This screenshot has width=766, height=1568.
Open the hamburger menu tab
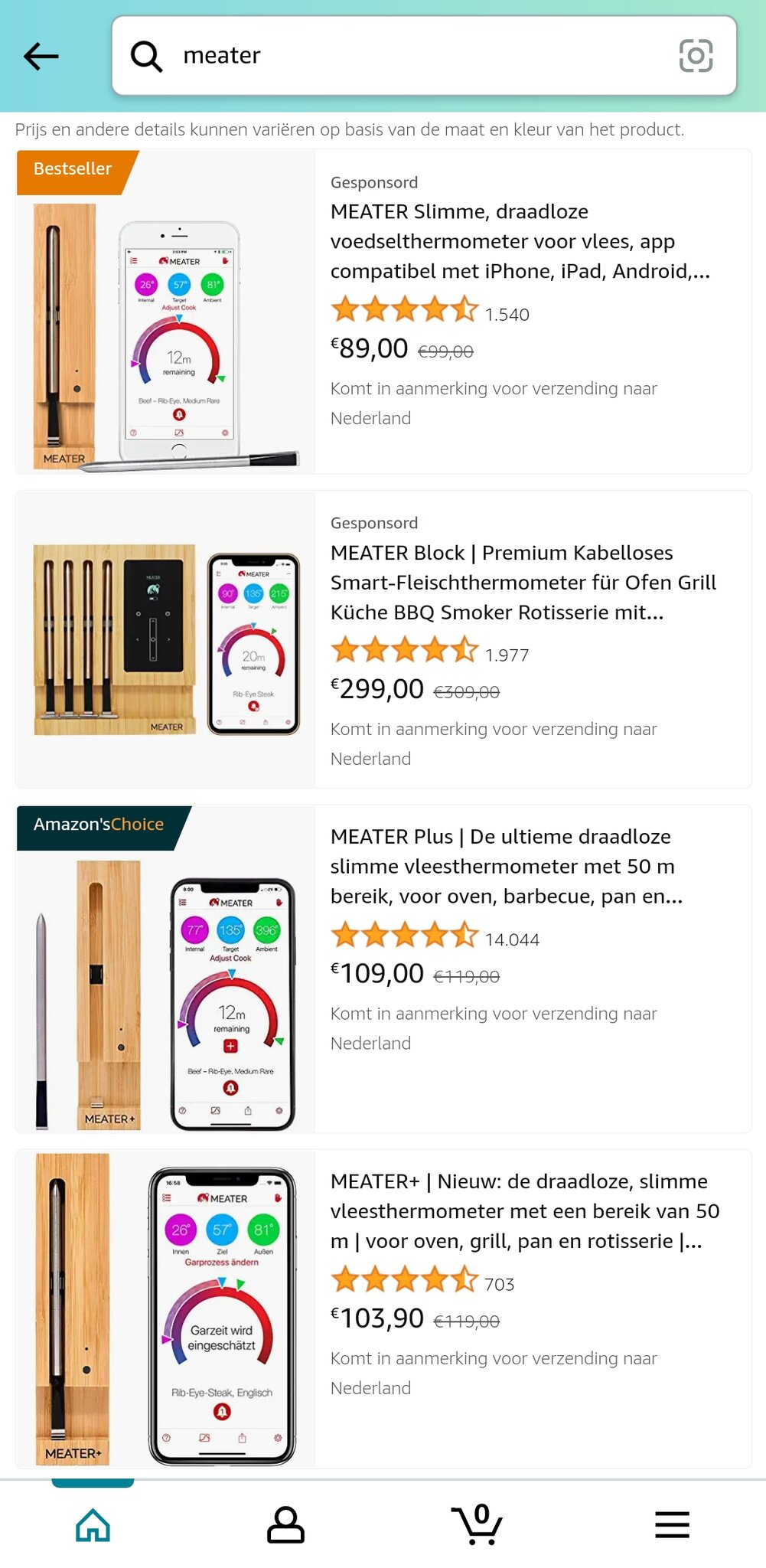tap(672, 1524)
